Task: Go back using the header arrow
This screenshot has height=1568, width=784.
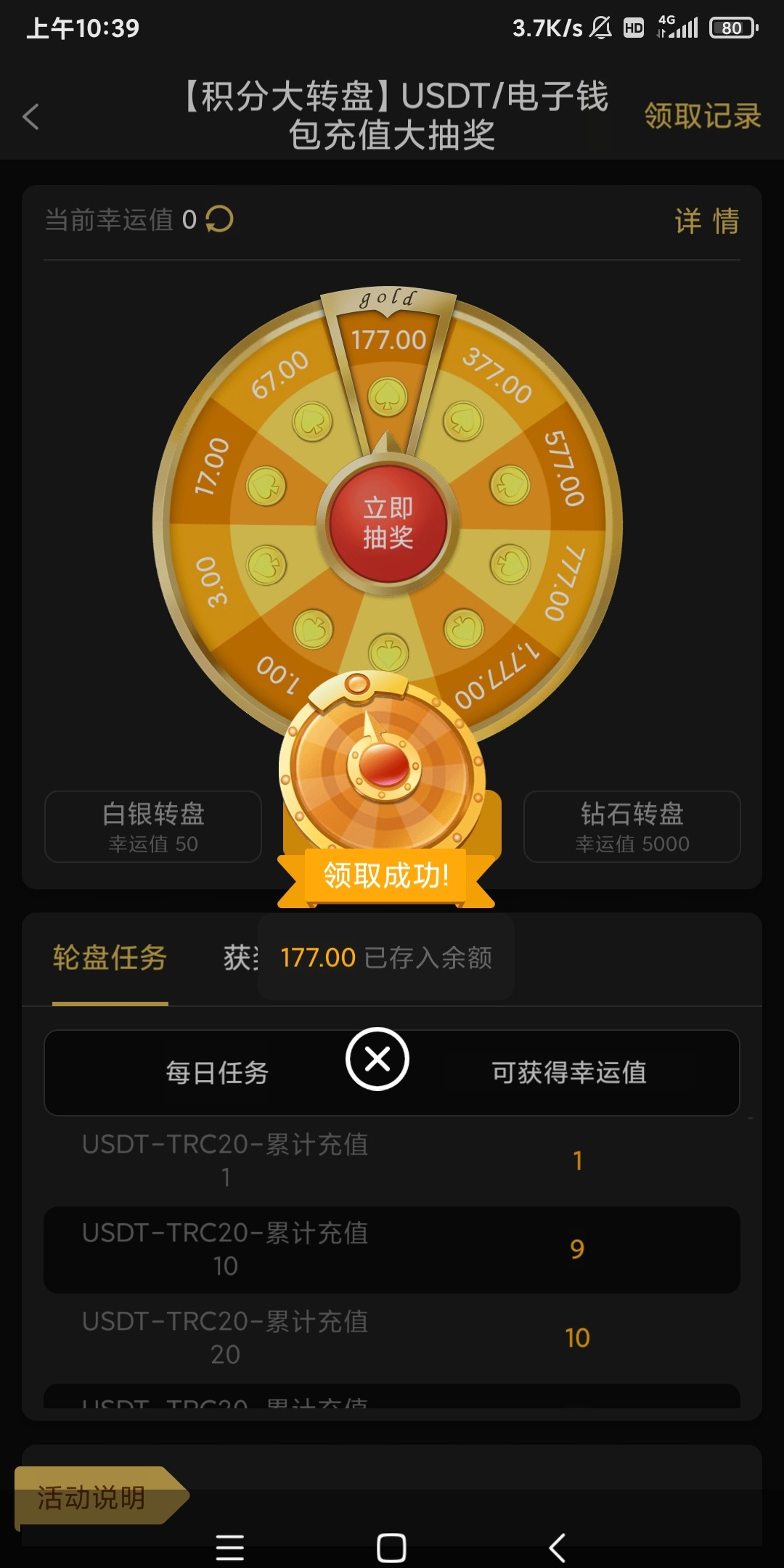Action: [30, 116]
